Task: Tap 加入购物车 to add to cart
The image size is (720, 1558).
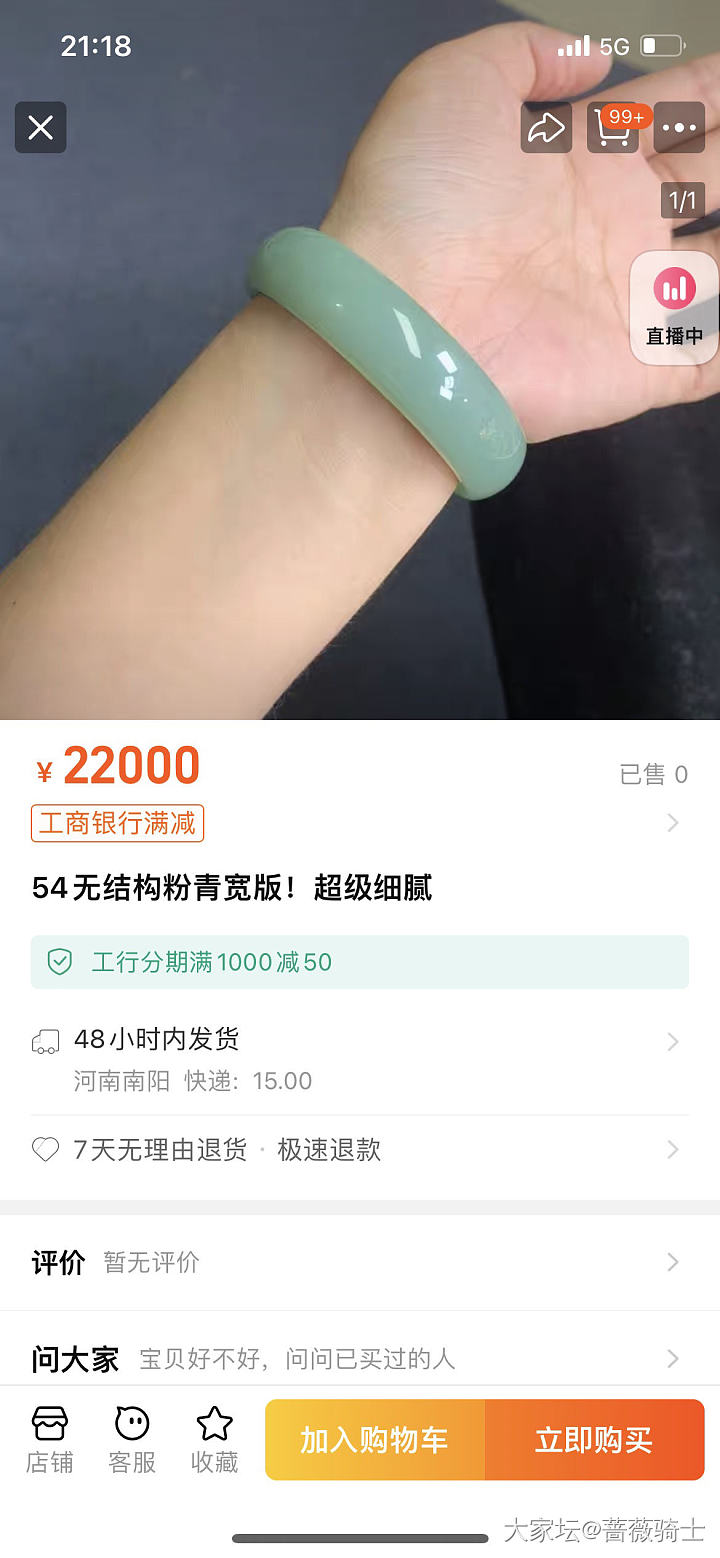Action: (x=375, y=1440)
